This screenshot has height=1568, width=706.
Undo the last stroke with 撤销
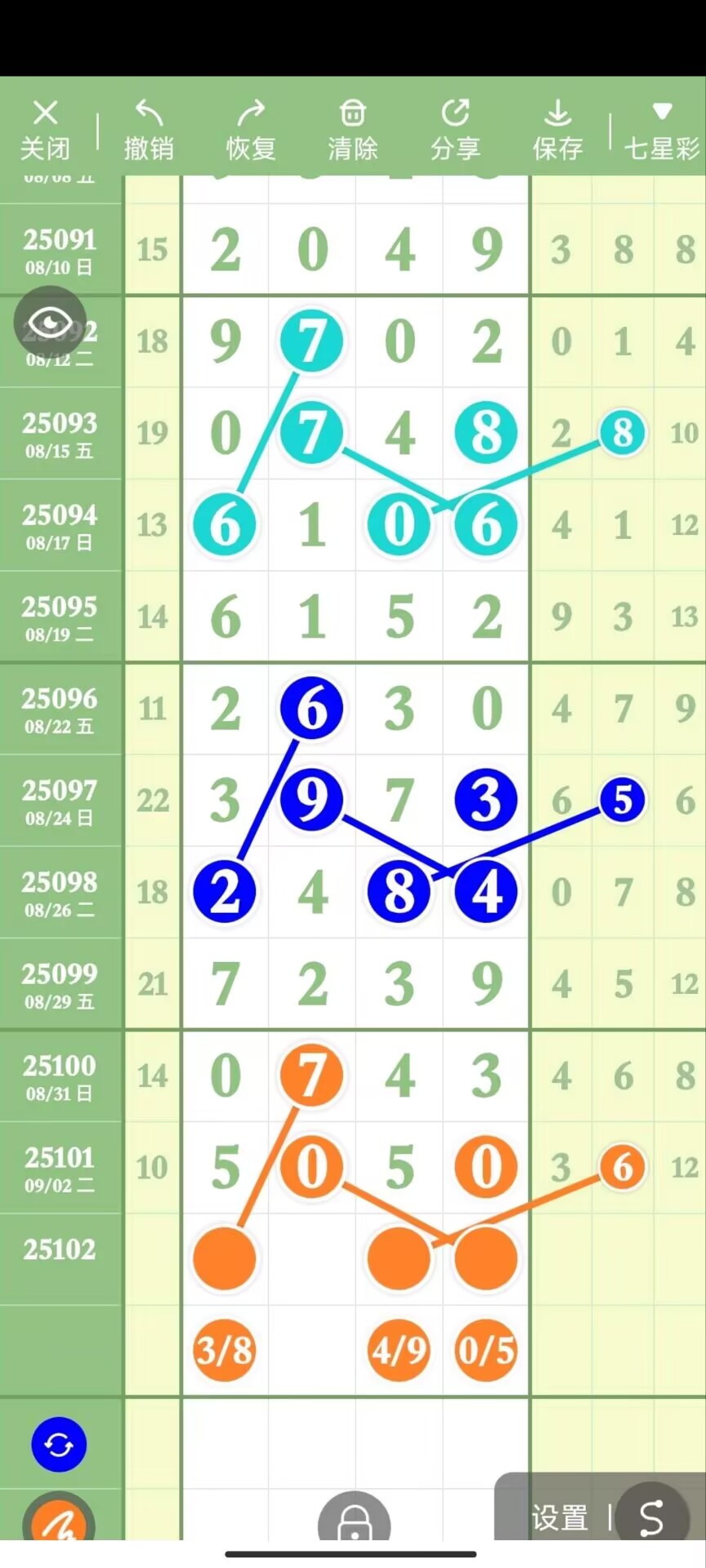(x=149, y=130)
